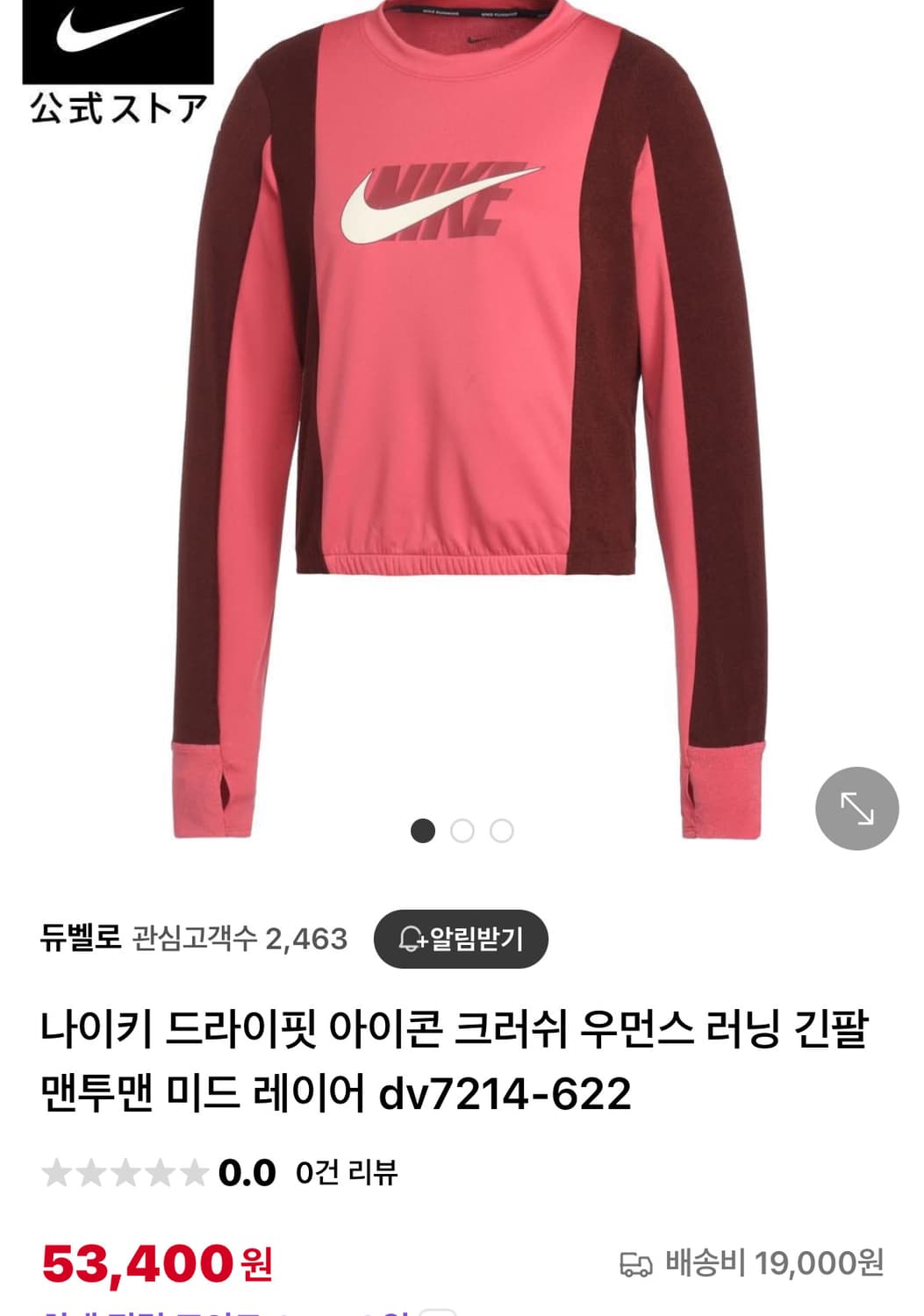Click the Nike swoosh logo on the sweatshirt
The width and height of the screenshot is (924, 1316).
tap(439, 202)
